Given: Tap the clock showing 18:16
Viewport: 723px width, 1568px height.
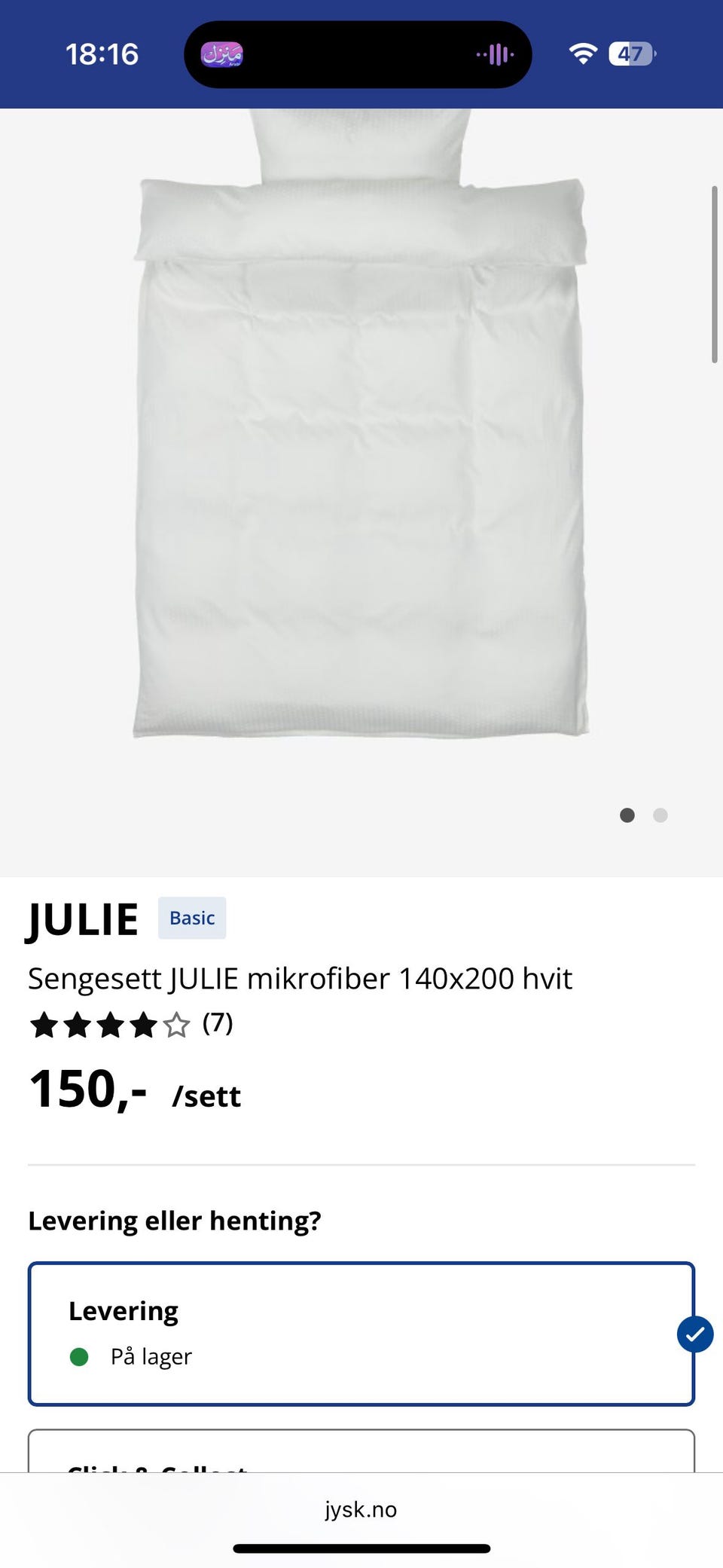Looking at the screenshot, I should pyautogui.click(x=103, y=53).
